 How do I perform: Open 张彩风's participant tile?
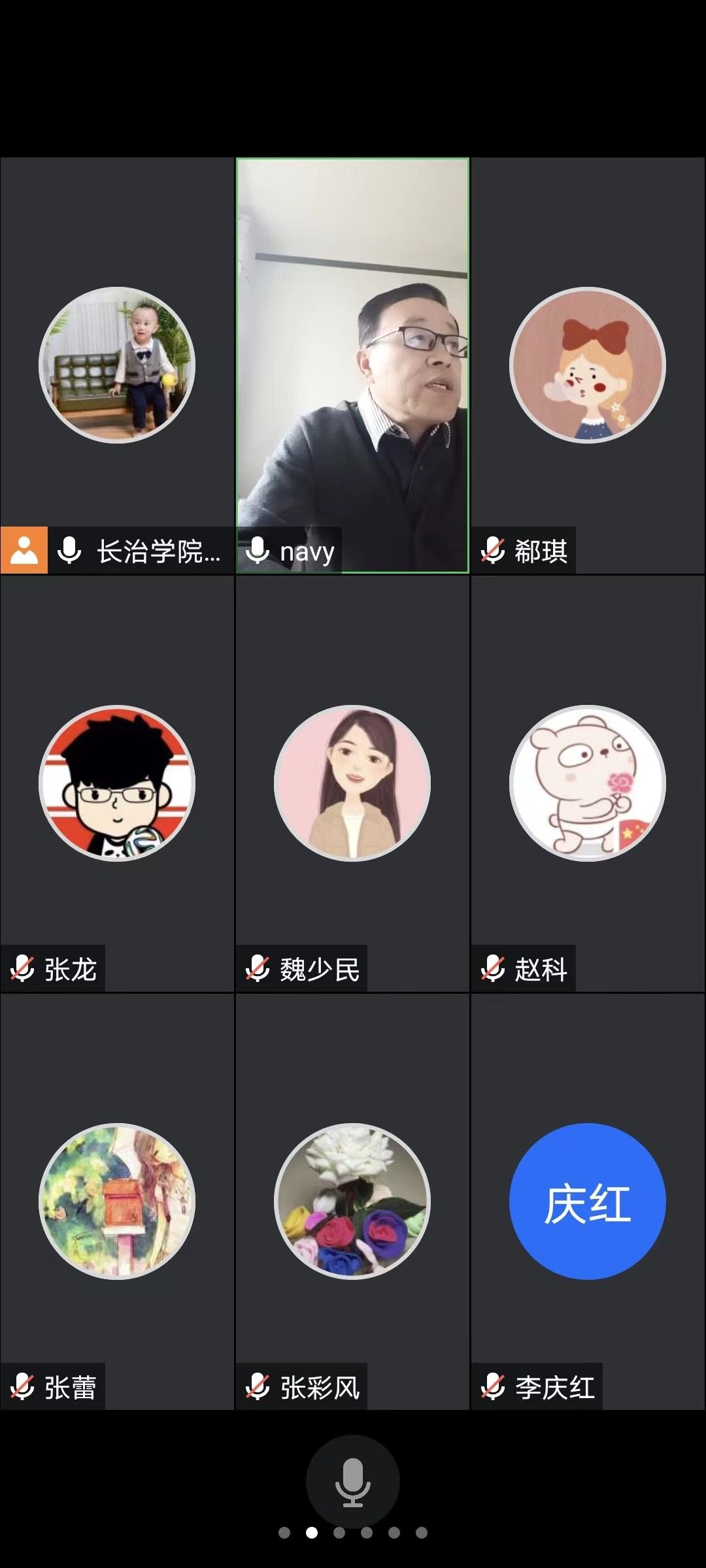pos(352,1201)
